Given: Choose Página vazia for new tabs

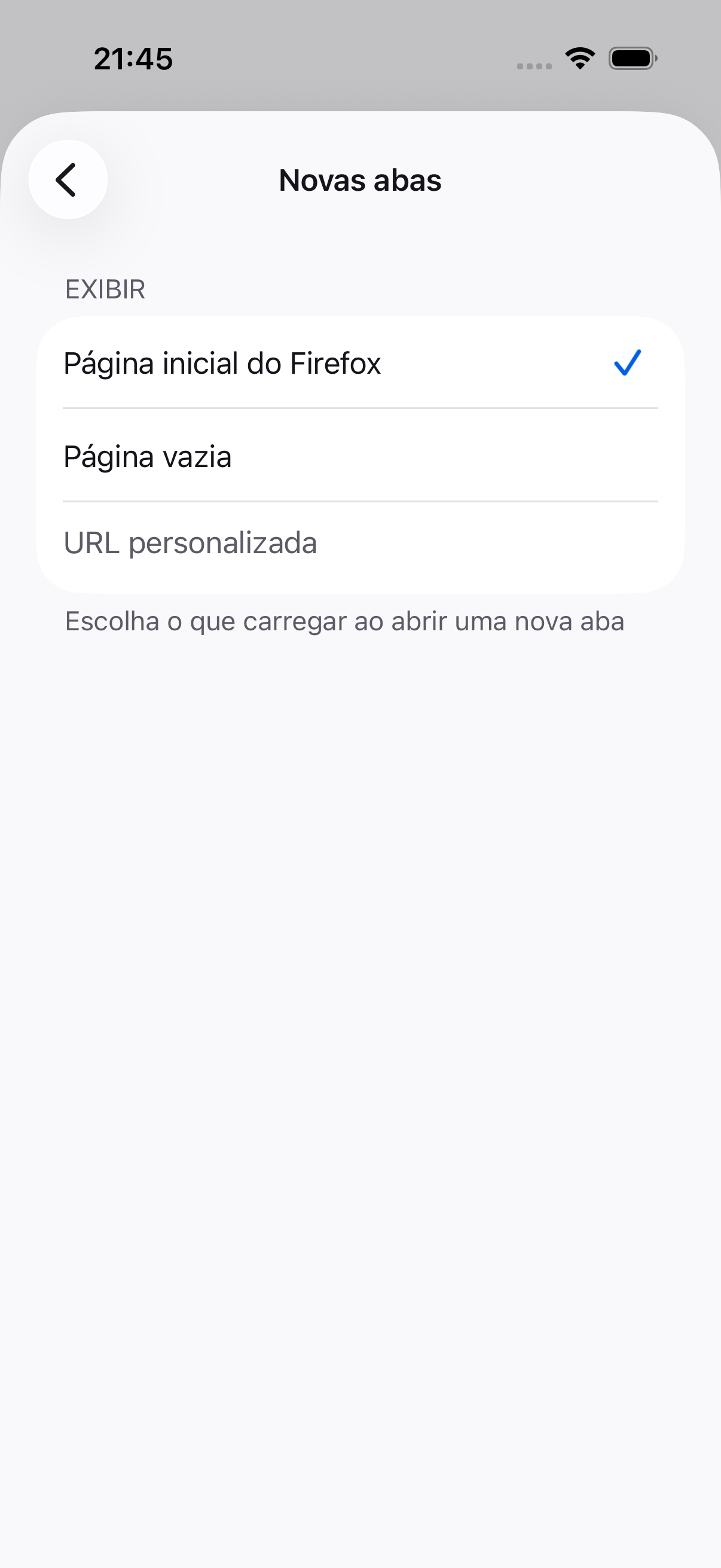Looking at the screenshot, I should coord(360,456).
